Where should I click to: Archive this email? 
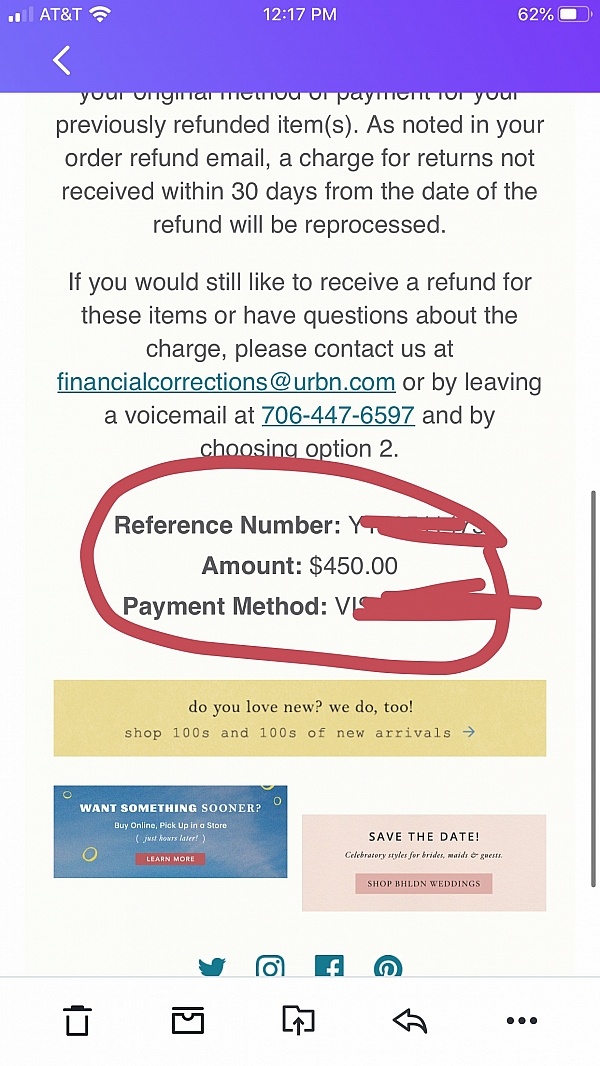tap(188, 1020)
